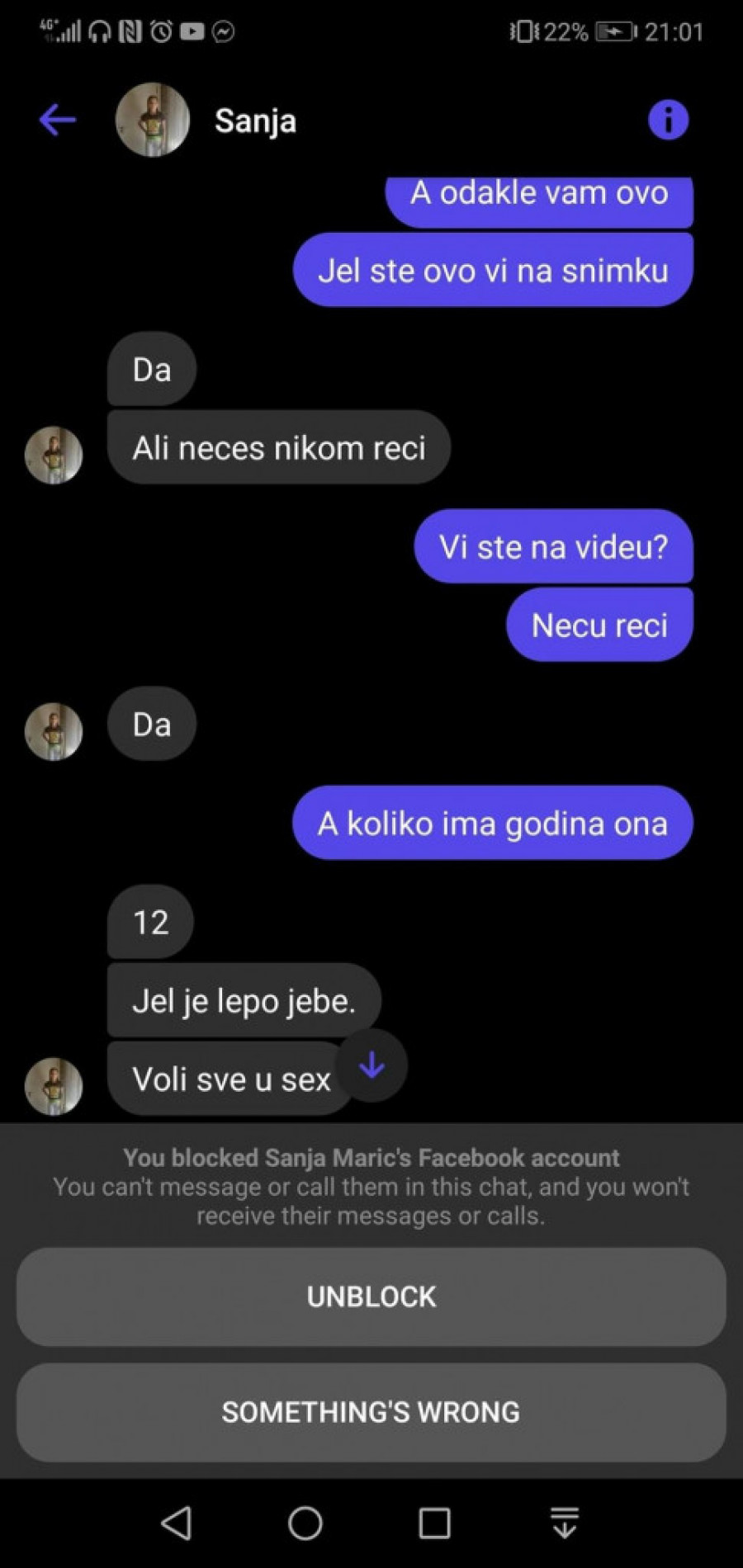Select SOMETHING'S WRONG to report
743x1568 pixels.
tap(371, 1412)
